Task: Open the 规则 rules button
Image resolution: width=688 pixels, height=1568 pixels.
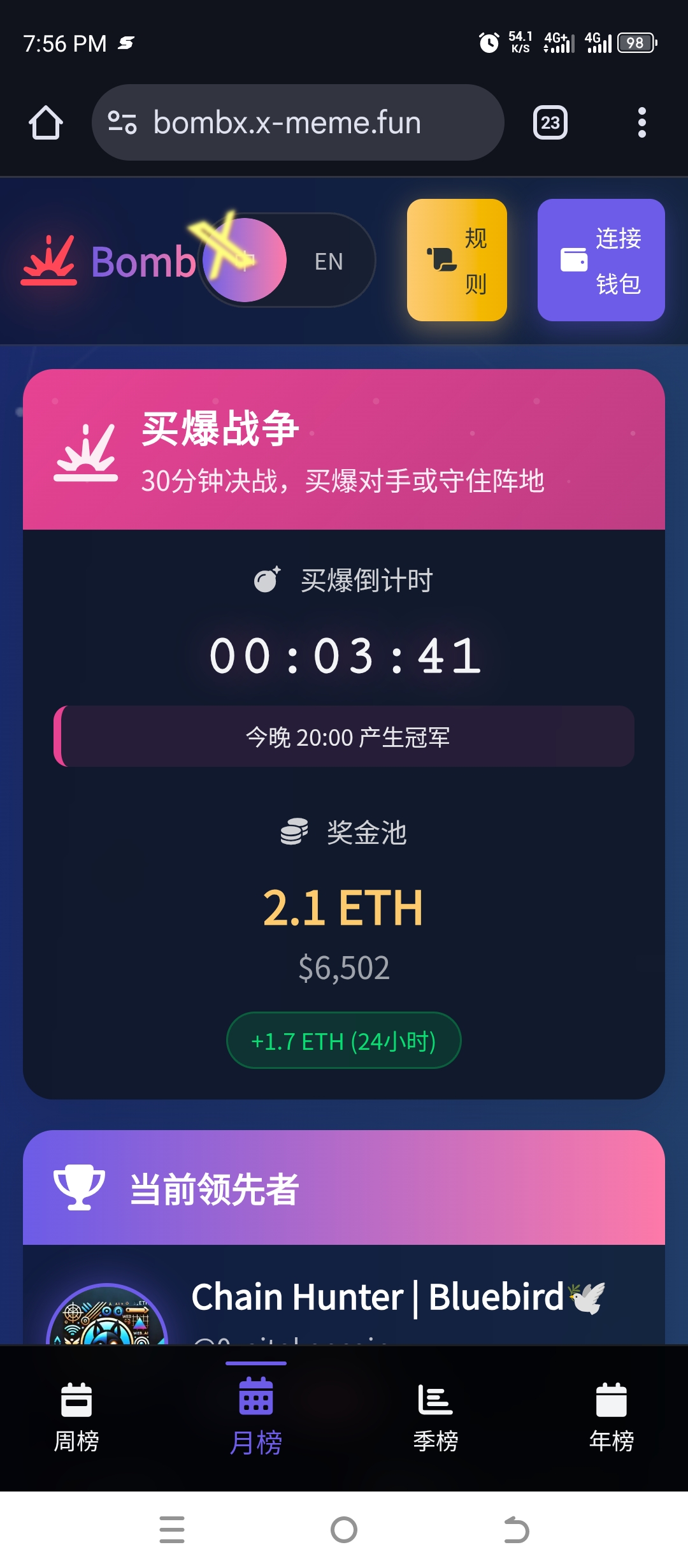Action: (x=457, y=260)
